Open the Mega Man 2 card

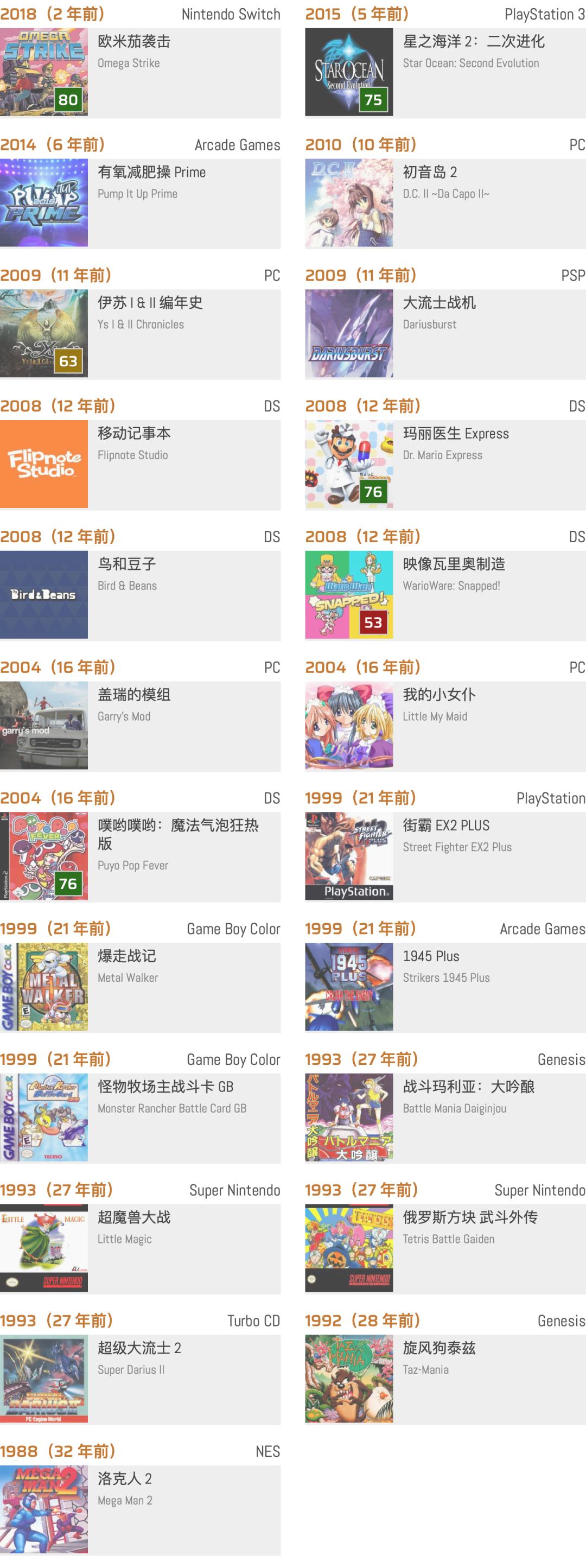[140, 1509]
